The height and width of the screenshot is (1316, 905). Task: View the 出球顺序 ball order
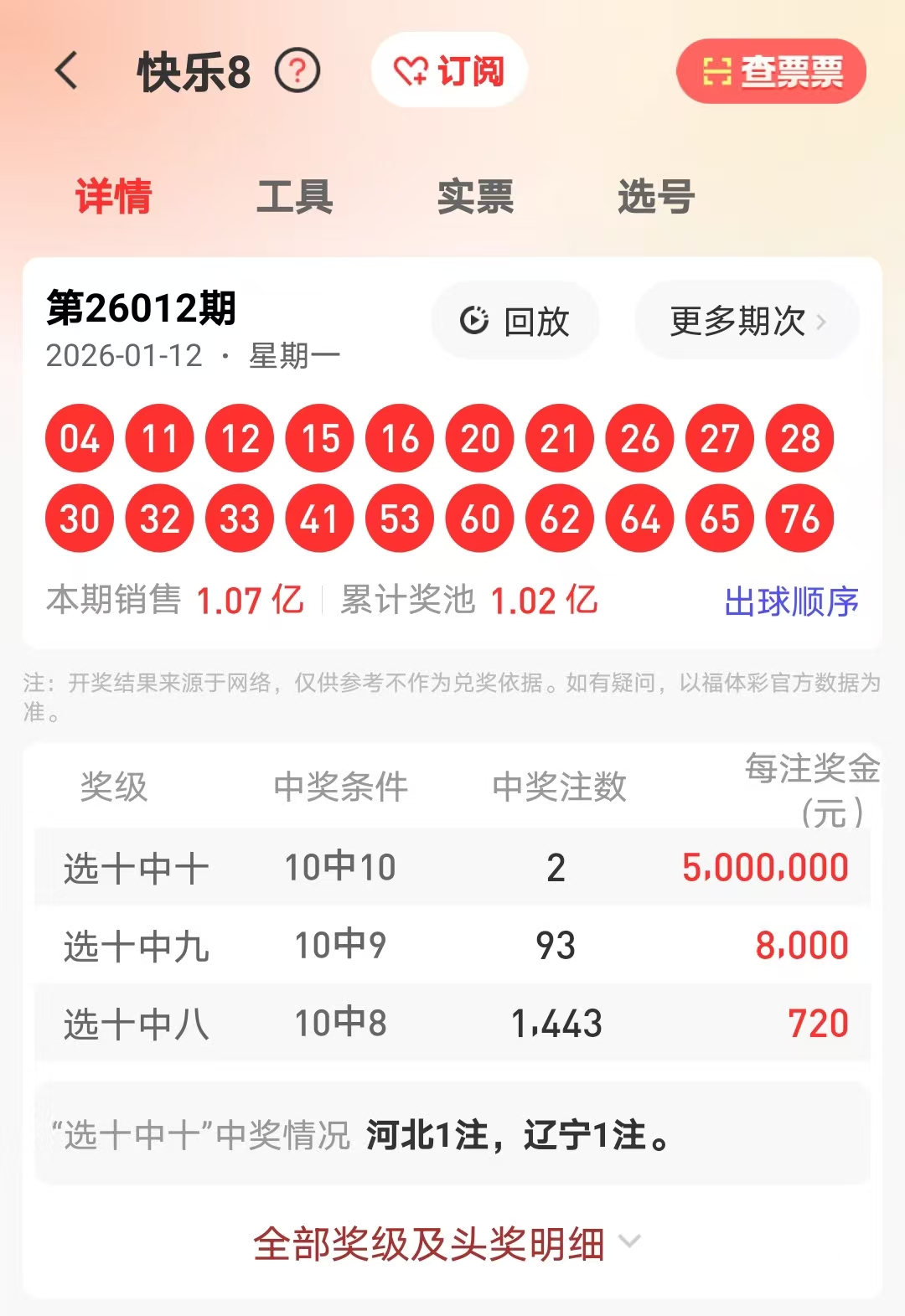(791, 601)
